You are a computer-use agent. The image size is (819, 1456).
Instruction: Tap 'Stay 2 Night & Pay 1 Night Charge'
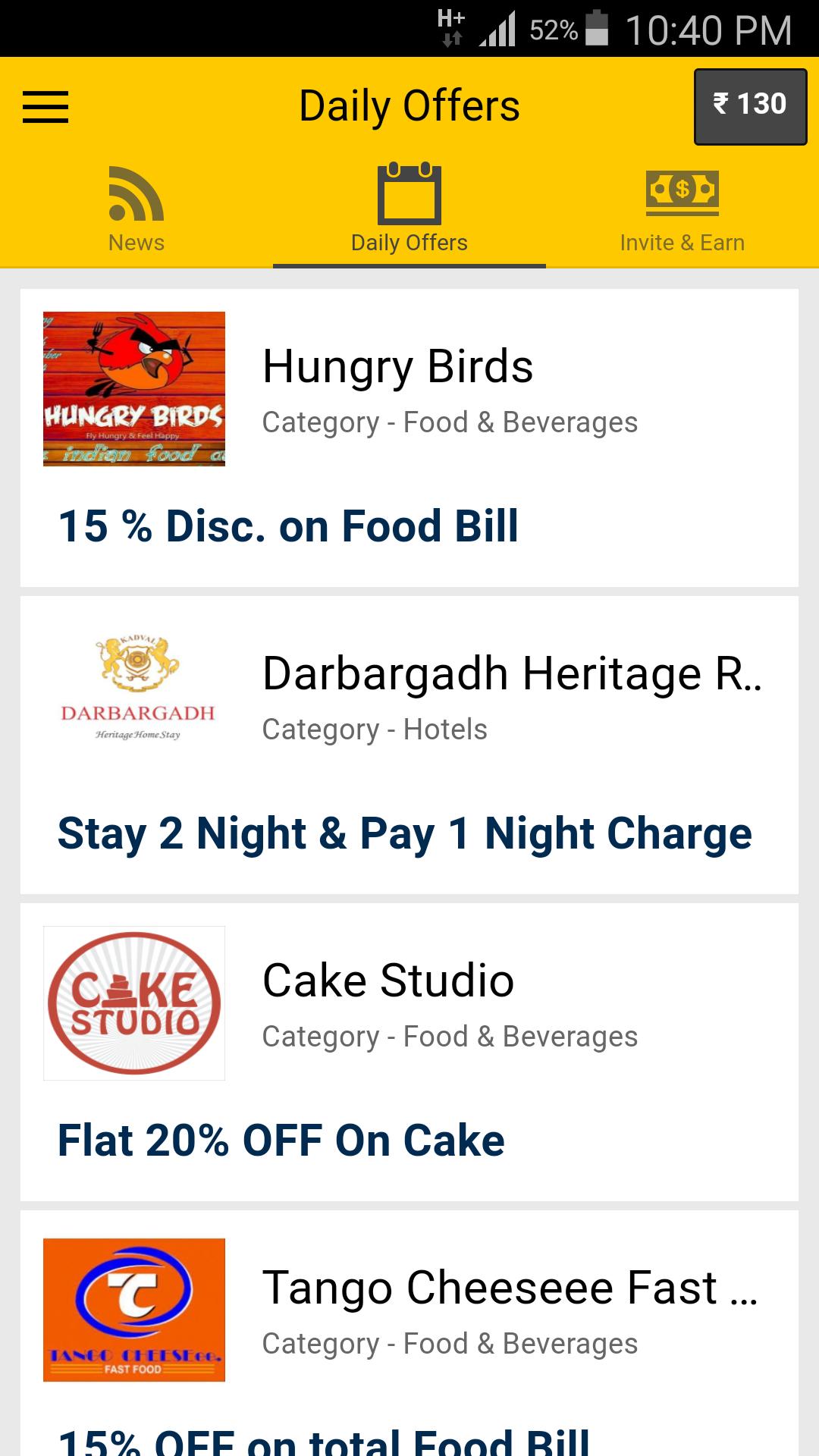click(405, 833)
